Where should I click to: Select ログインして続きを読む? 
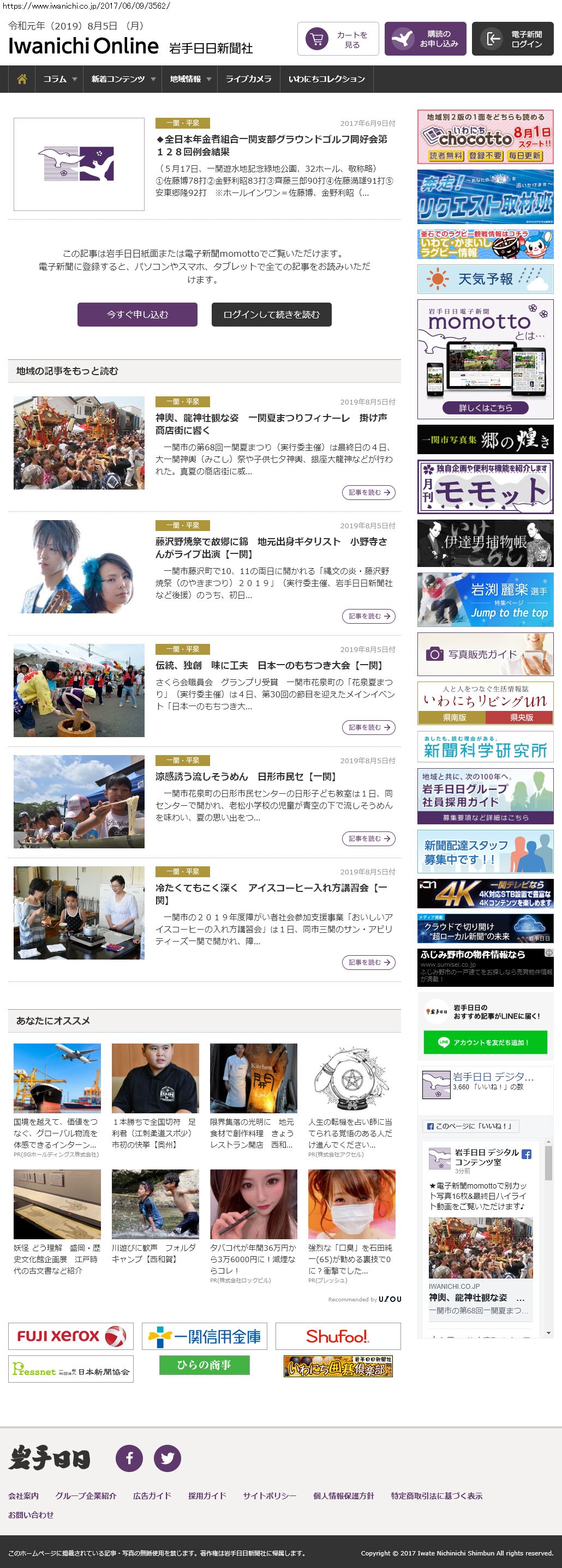tap(271, 315)
